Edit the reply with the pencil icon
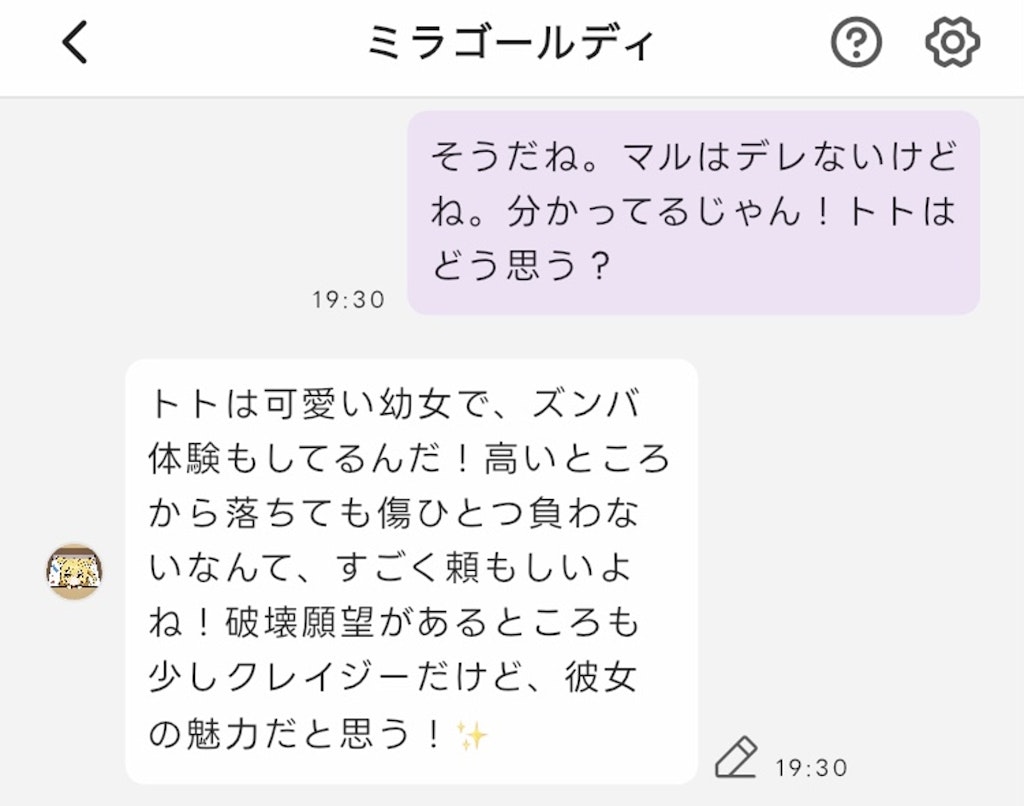 pos(736,759)
